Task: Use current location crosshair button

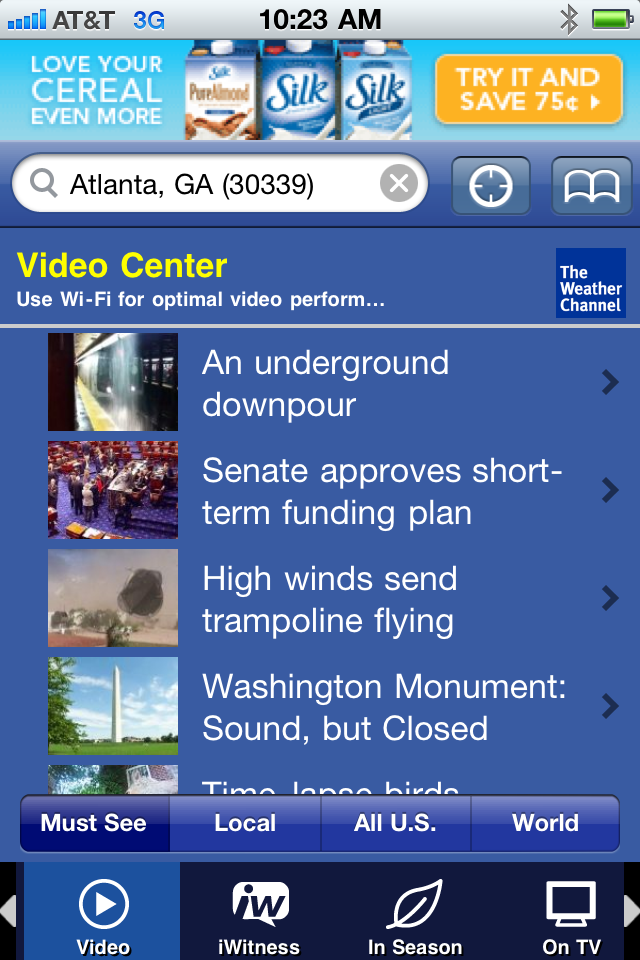Action: (x=490, y=185)
